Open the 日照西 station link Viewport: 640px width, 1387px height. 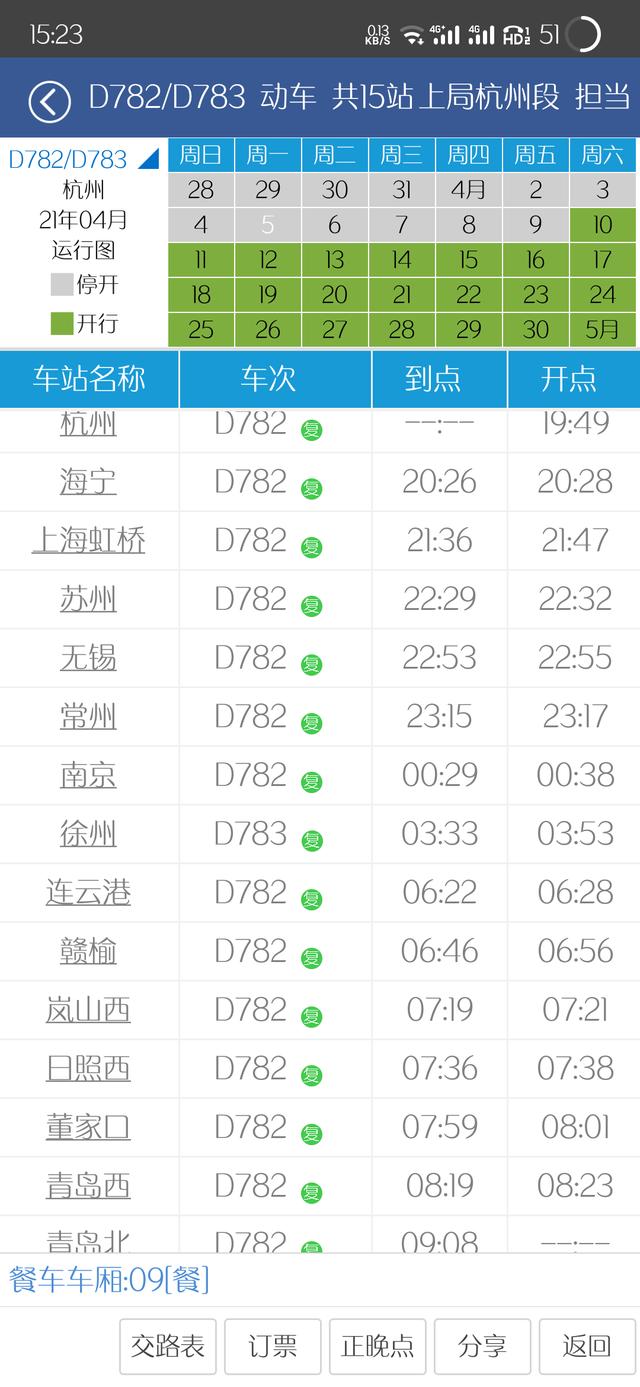[88, 1069]
